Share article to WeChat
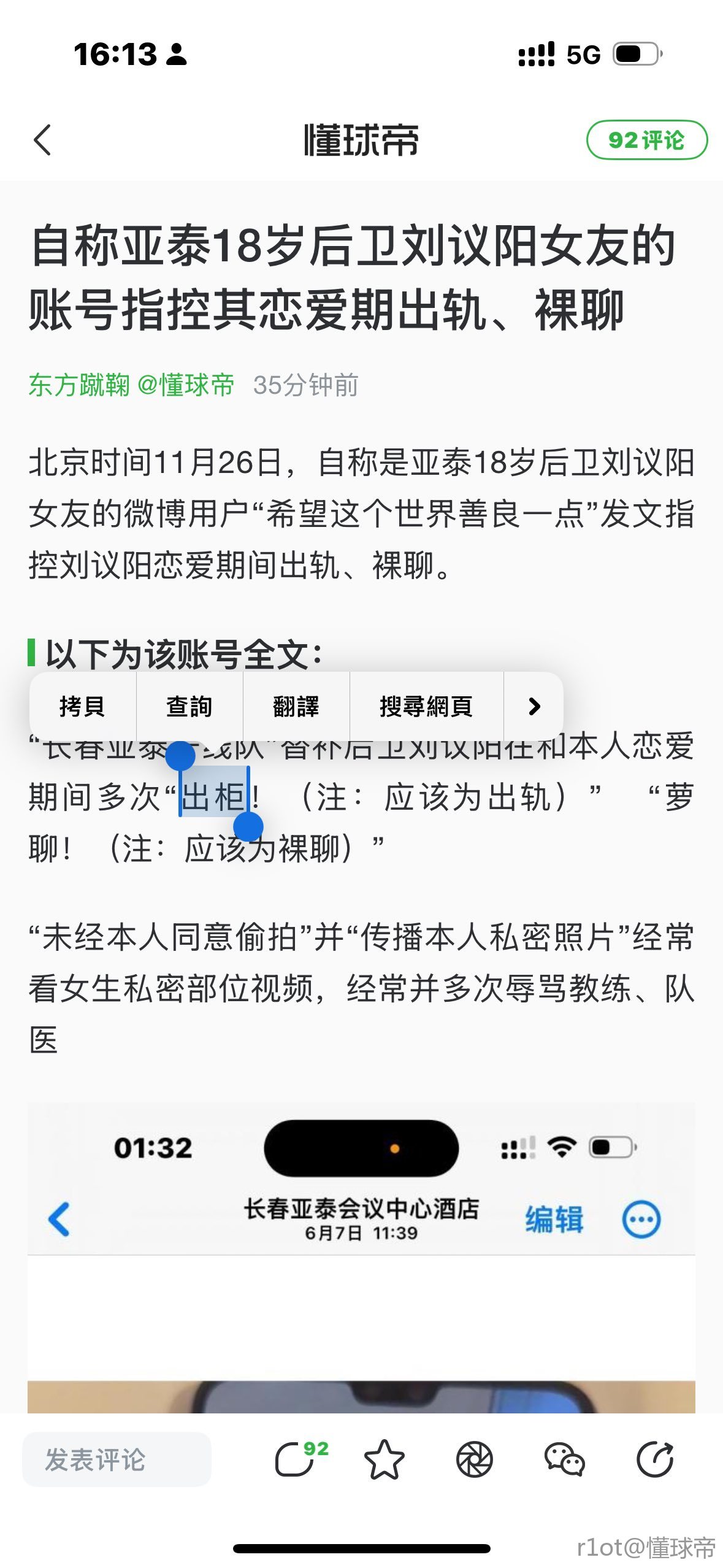723x1568 pixels. 564,1459
